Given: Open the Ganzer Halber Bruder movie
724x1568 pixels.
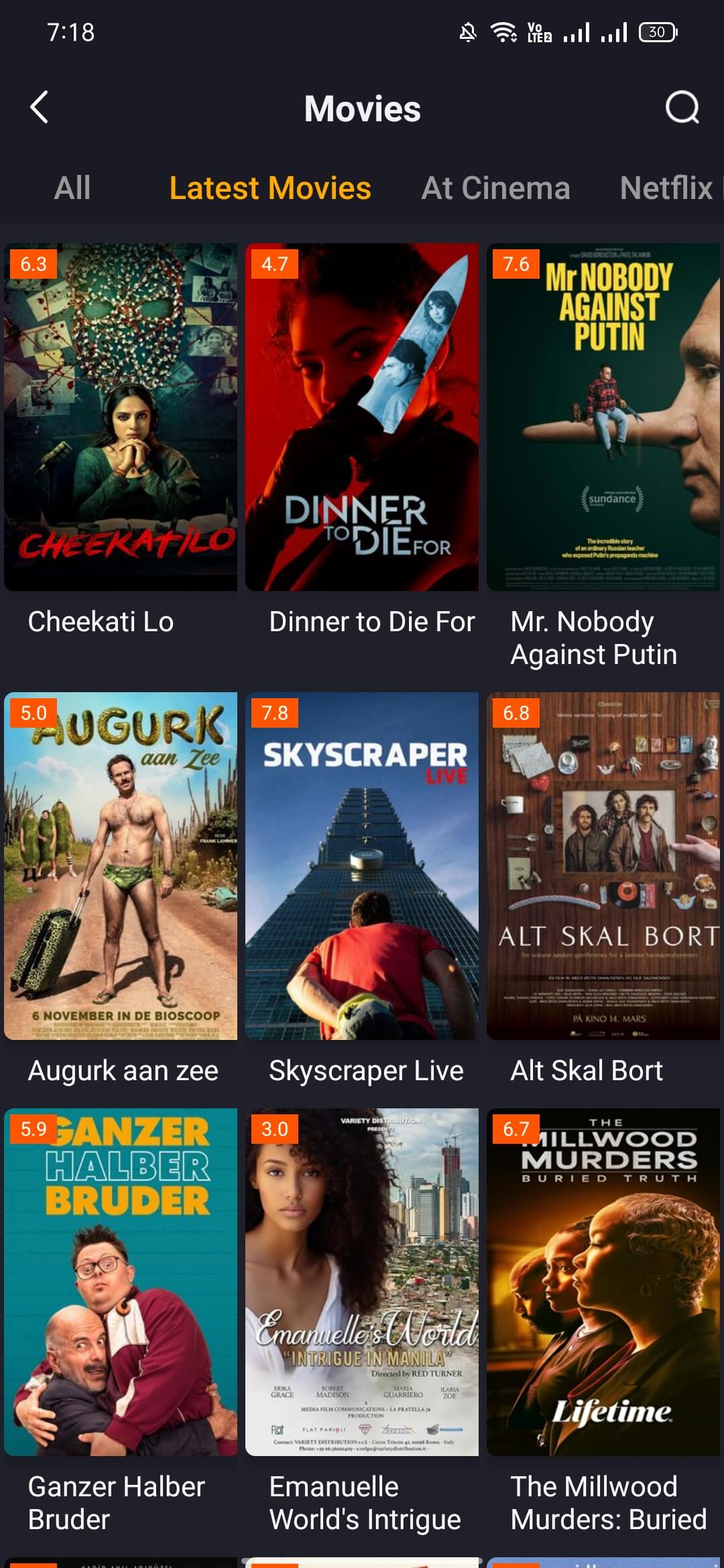Looking at the screenshot, I should [121, 1281].
